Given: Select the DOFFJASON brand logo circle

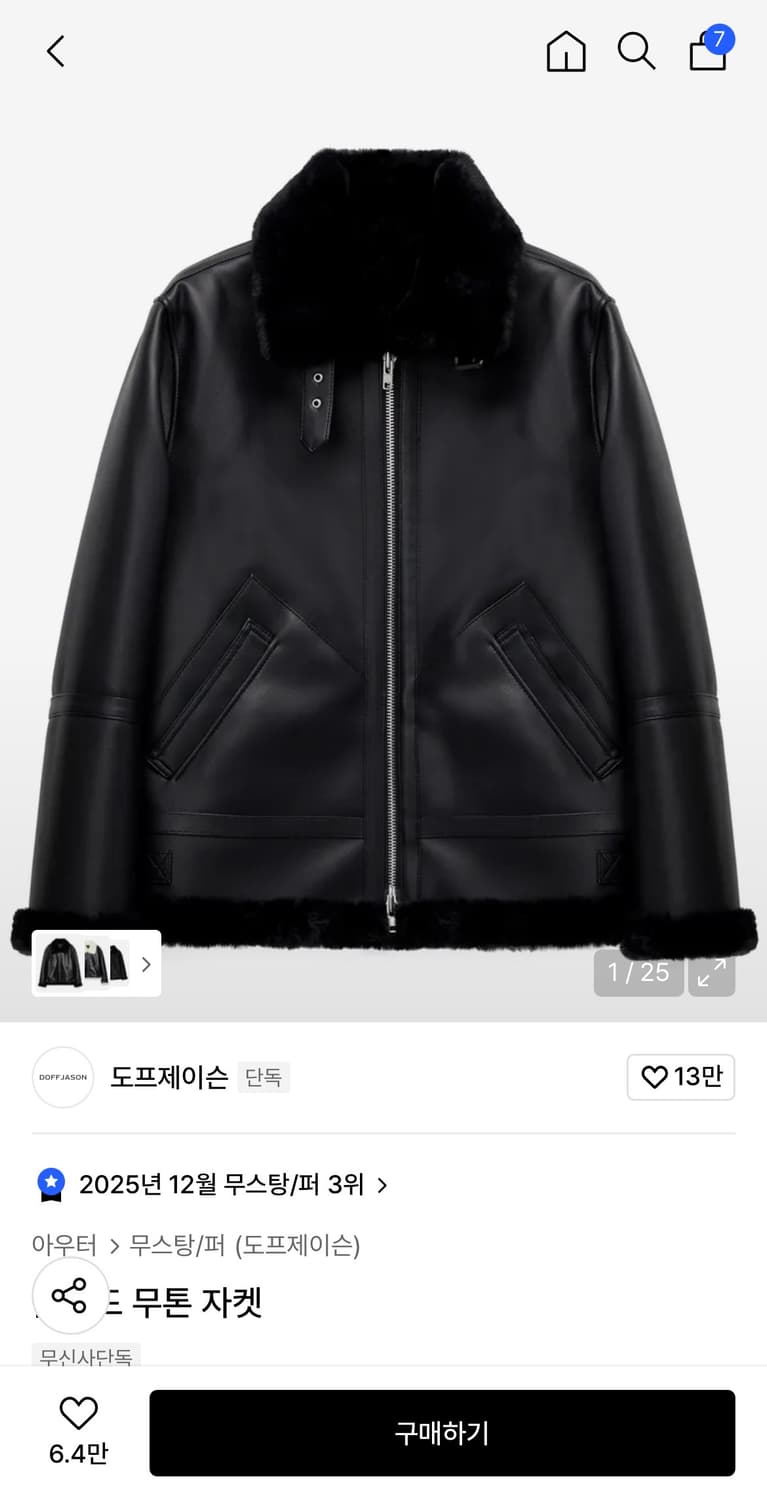Looking at the screenshot, I should point(63,1077).
